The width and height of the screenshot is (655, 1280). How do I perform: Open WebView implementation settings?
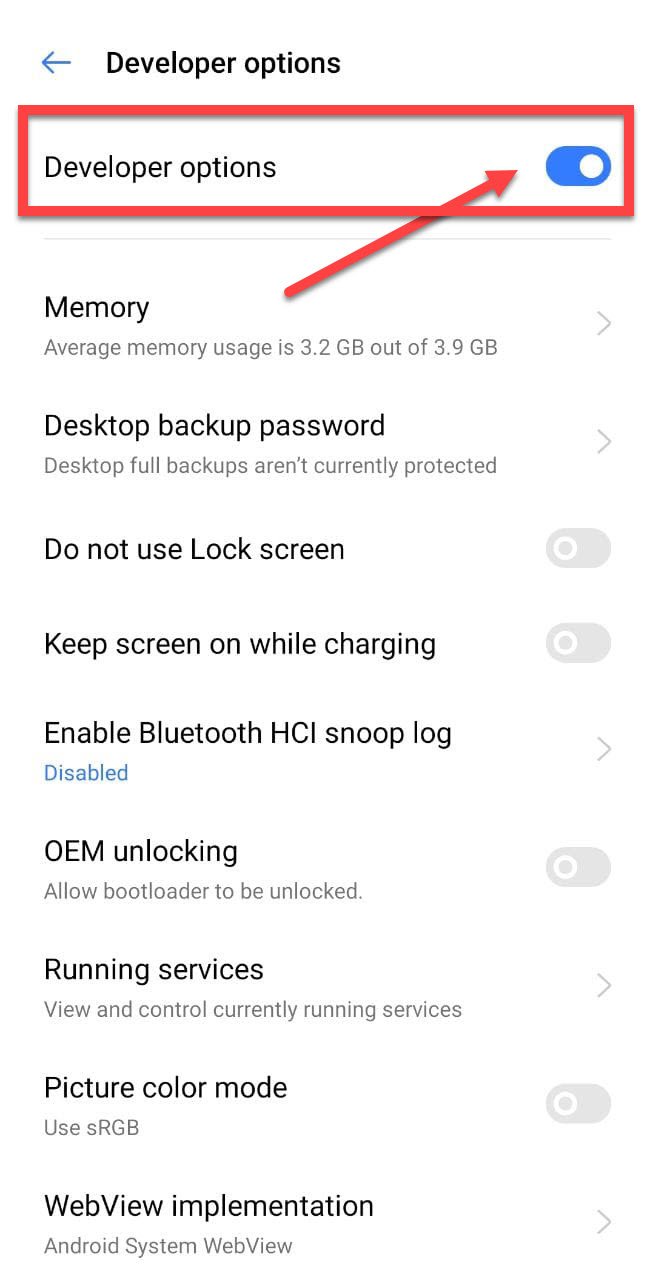point(327,1223)
